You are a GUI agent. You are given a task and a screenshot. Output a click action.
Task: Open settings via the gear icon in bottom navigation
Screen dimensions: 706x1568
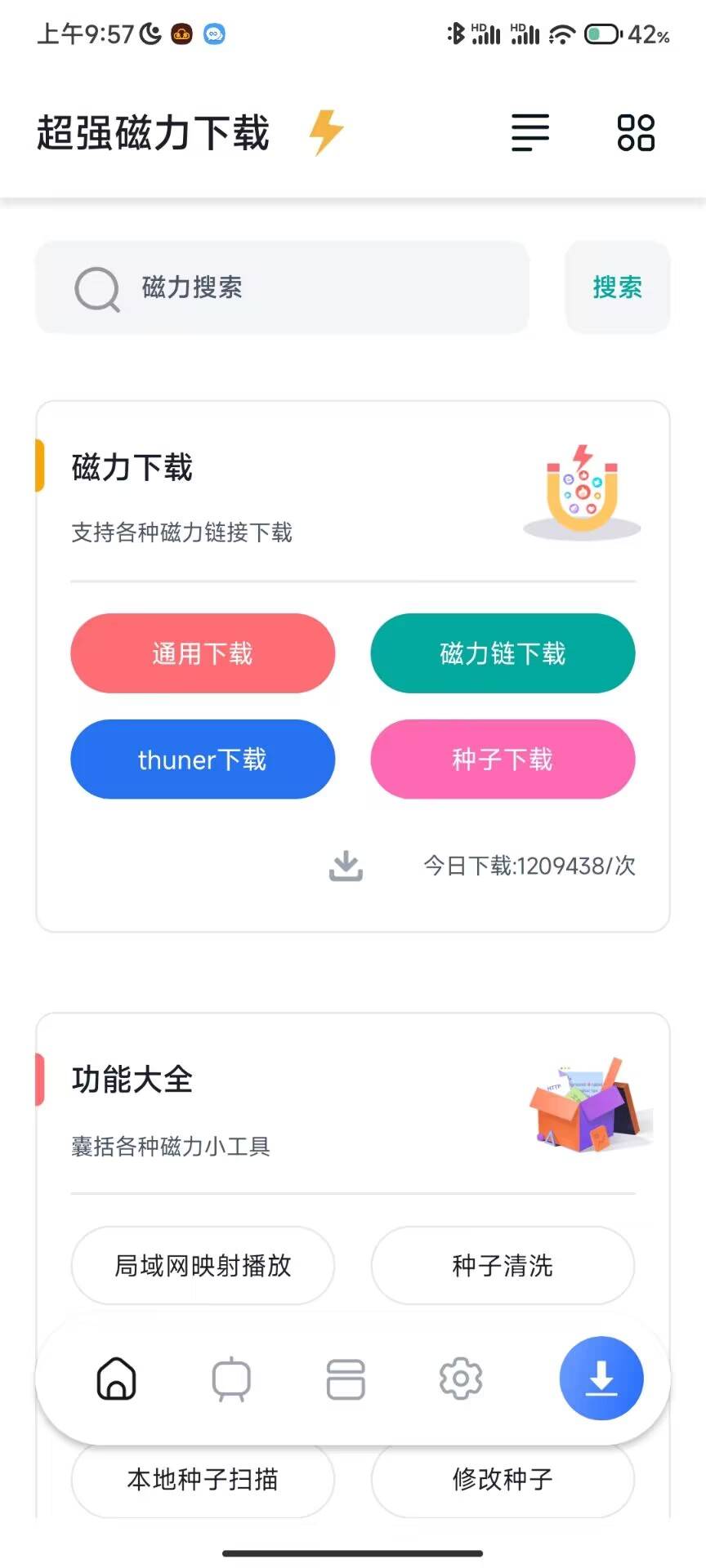pos(461,1379)
